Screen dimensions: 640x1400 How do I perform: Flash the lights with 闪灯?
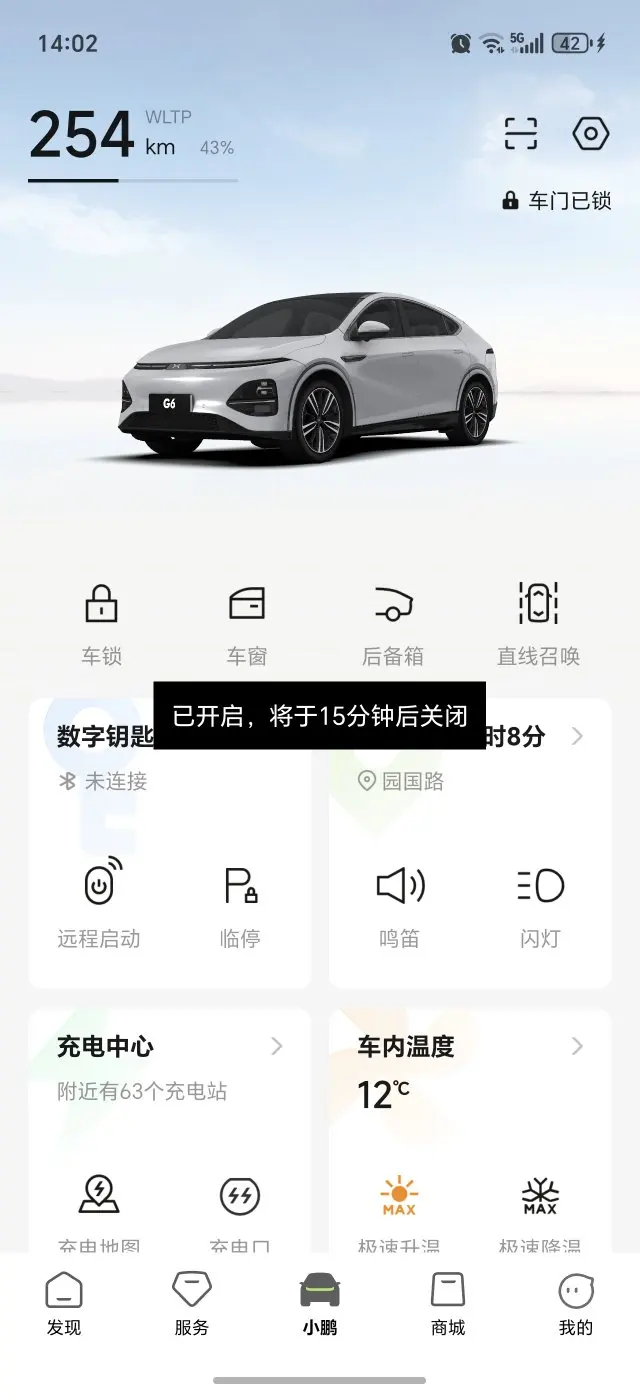(540, 903)
